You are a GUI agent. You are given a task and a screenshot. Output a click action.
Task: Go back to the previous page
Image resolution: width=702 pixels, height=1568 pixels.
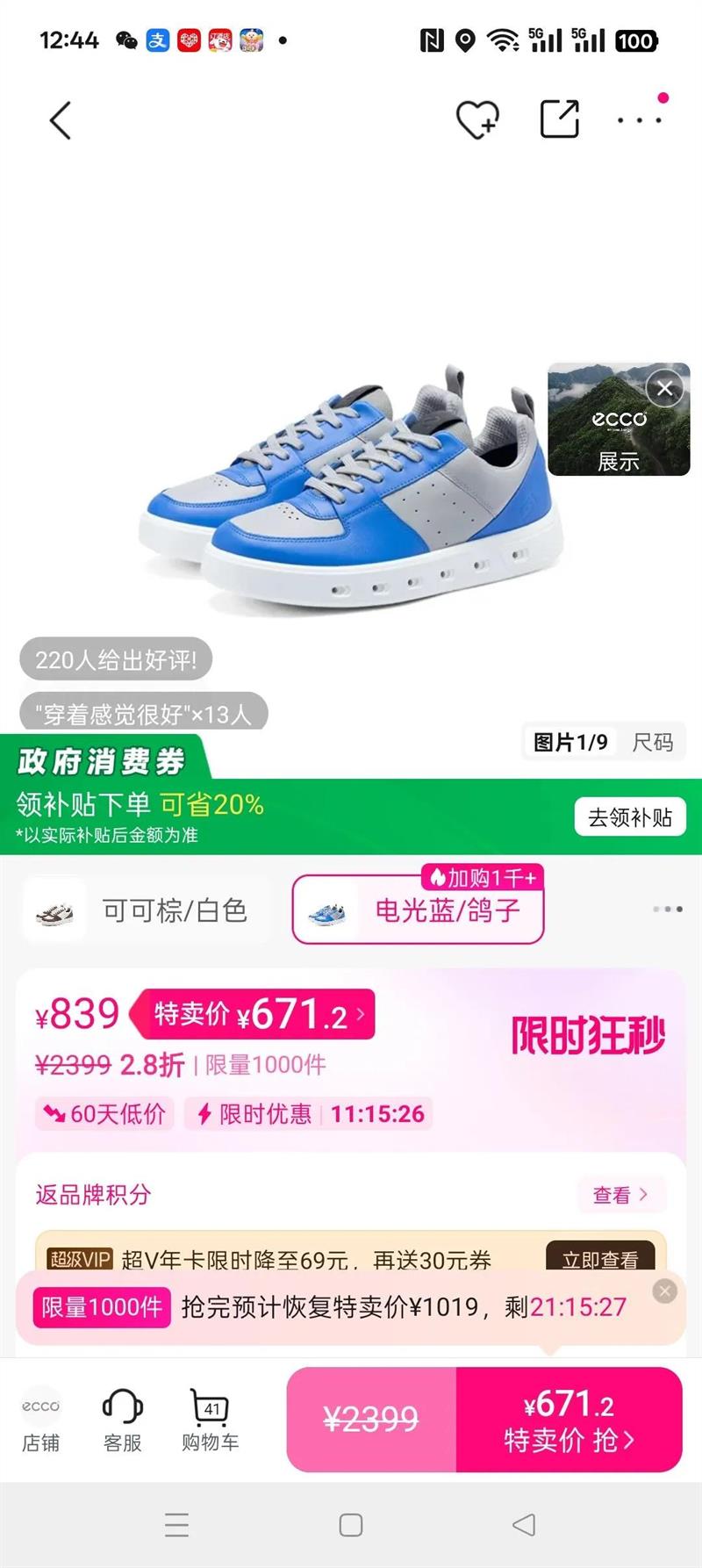pyautogui.click(x=60, y=120)
